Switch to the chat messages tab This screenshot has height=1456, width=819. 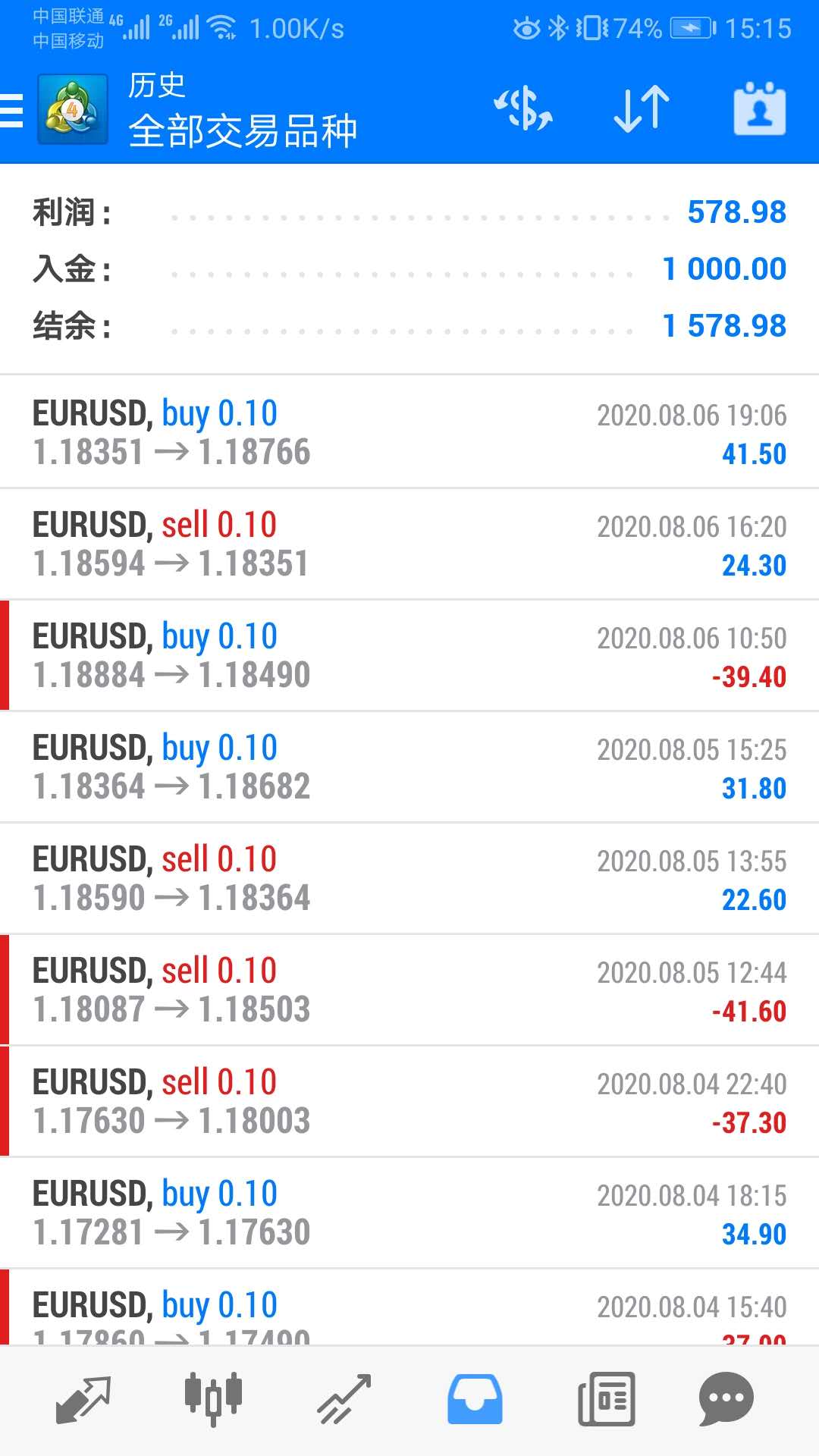pos(726,1399)
